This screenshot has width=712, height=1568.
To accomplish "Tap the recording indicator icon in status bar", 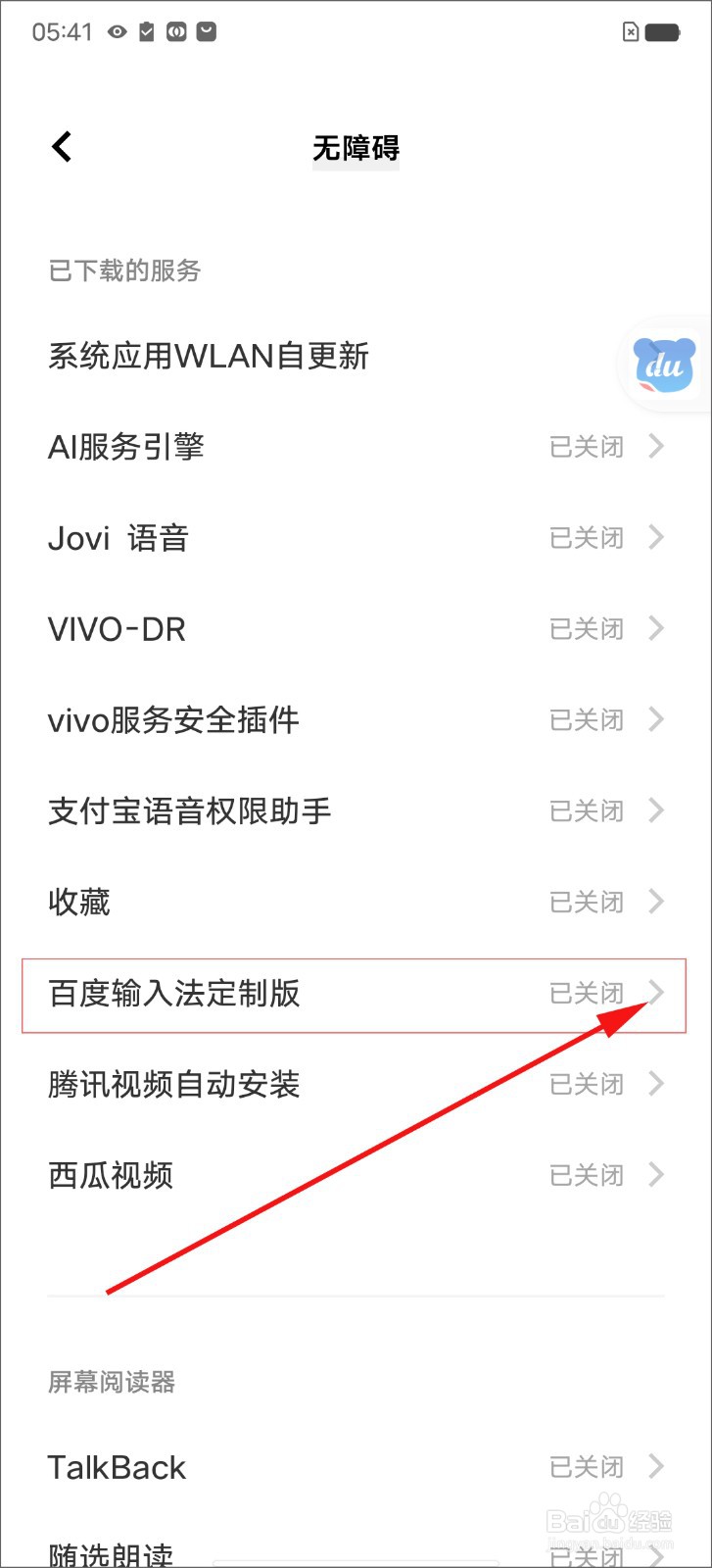I will pyautogui.click(x=177, y=31).
